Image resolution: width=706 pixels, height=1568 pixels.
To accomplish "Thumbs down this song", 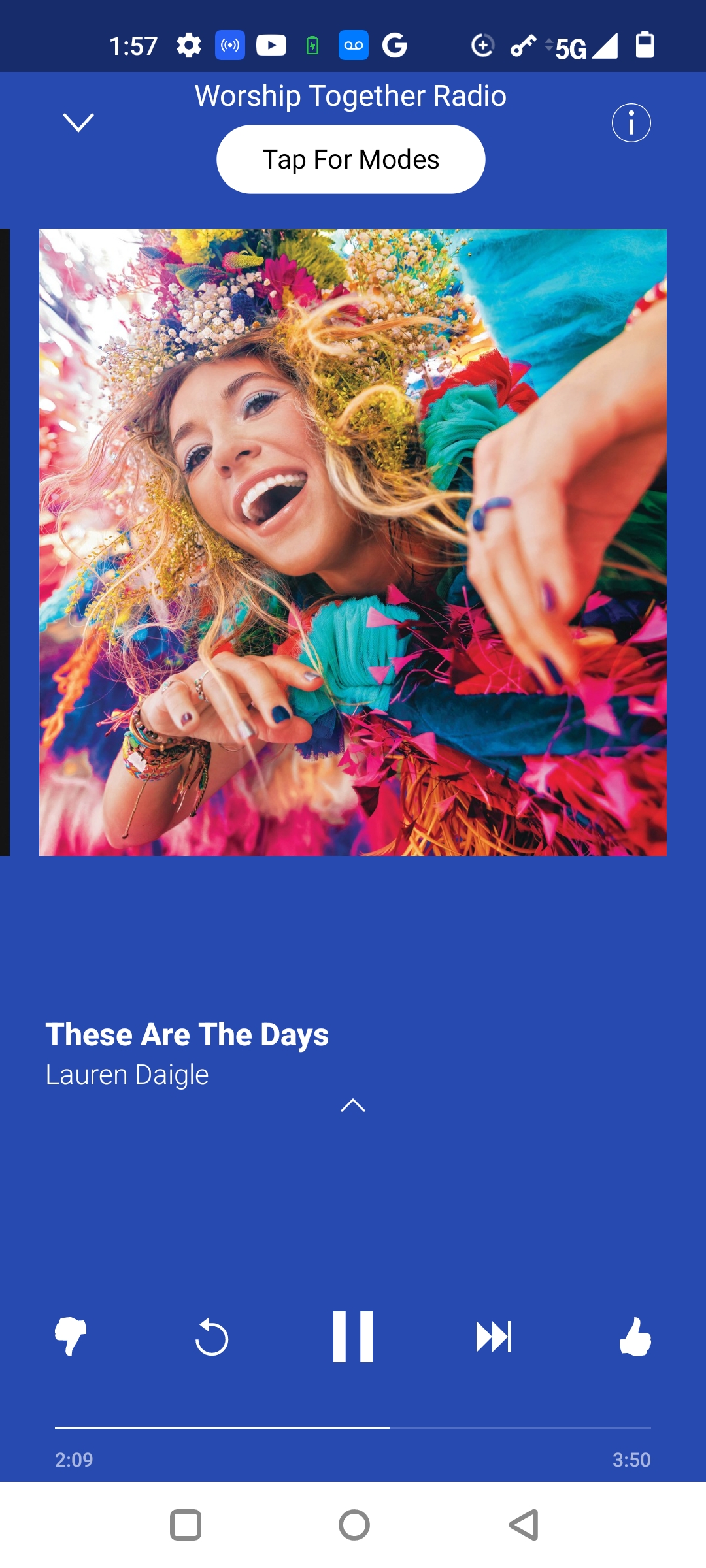I will coord(71,1337).
